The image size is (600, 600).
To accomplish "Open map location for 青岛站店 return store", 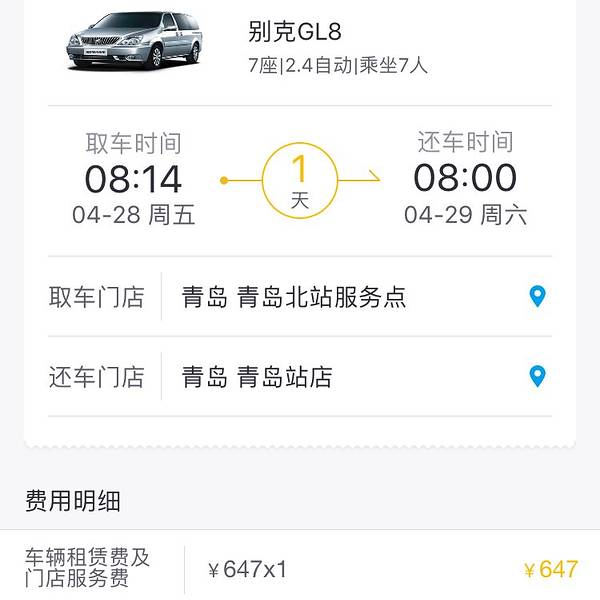I will coord(537,377).
